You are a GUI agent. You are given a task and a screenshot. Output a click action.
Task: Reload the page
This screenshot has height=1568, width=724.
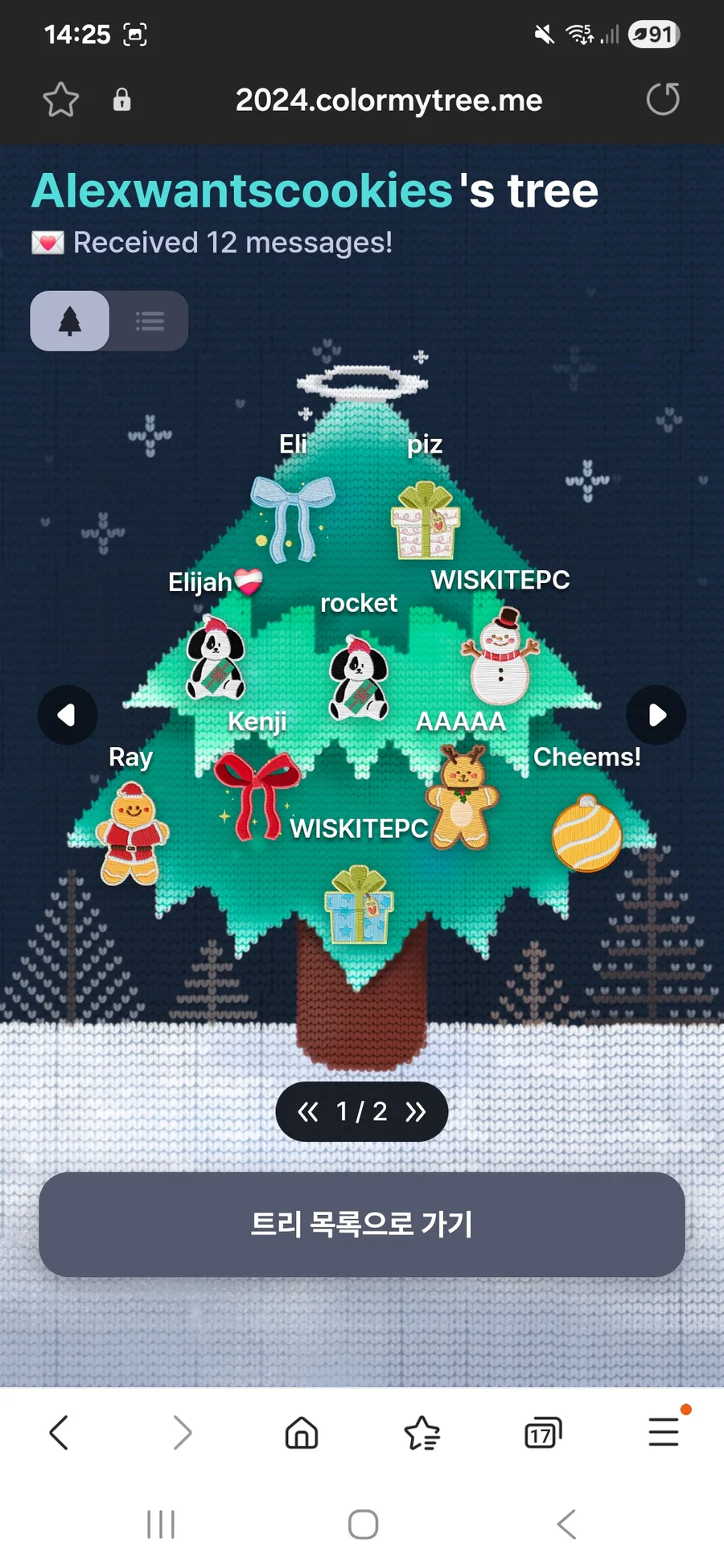[x=663, y=100]
